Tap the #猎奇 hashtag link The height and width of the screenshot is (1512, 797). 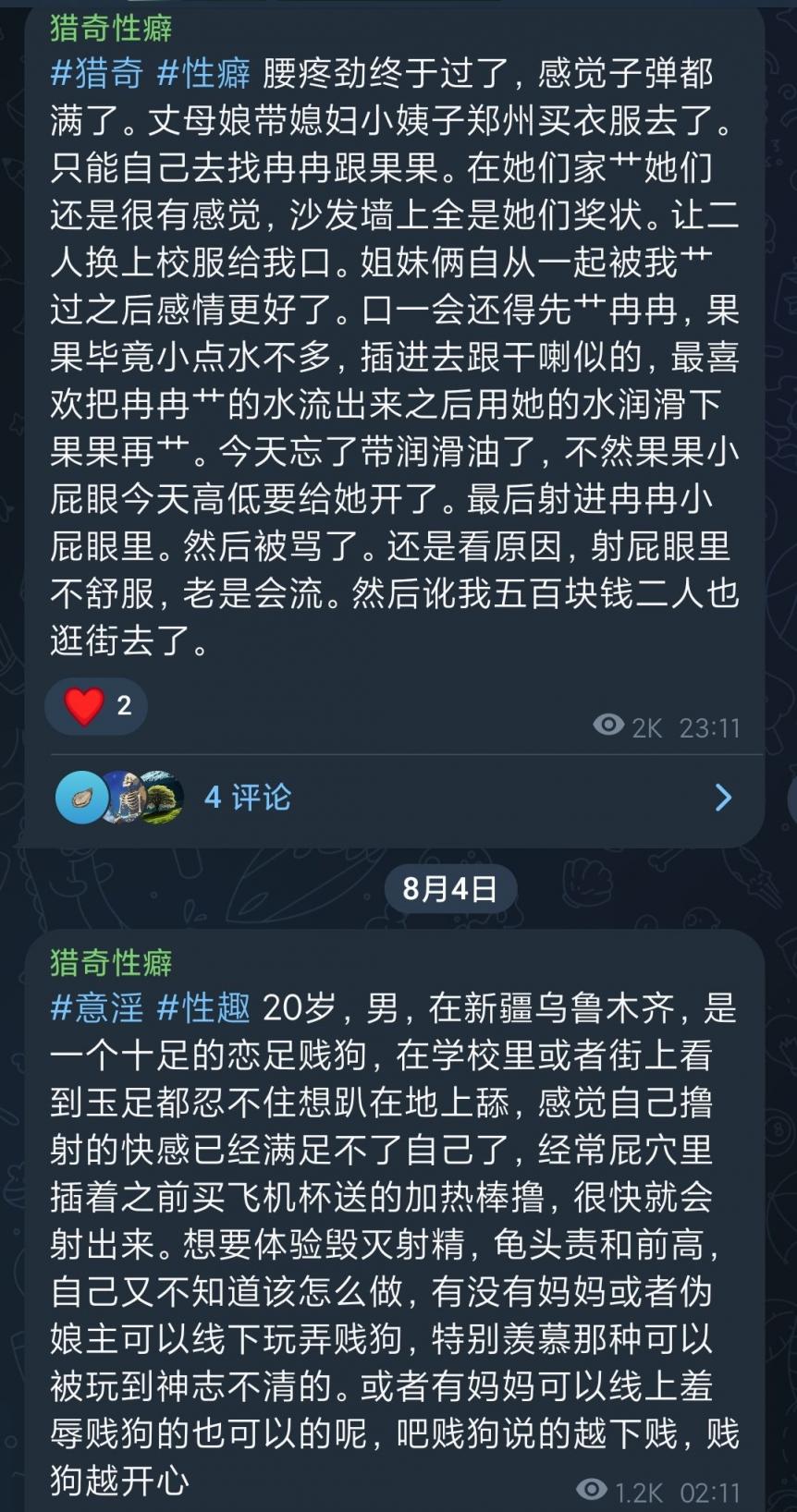(97, 73)
